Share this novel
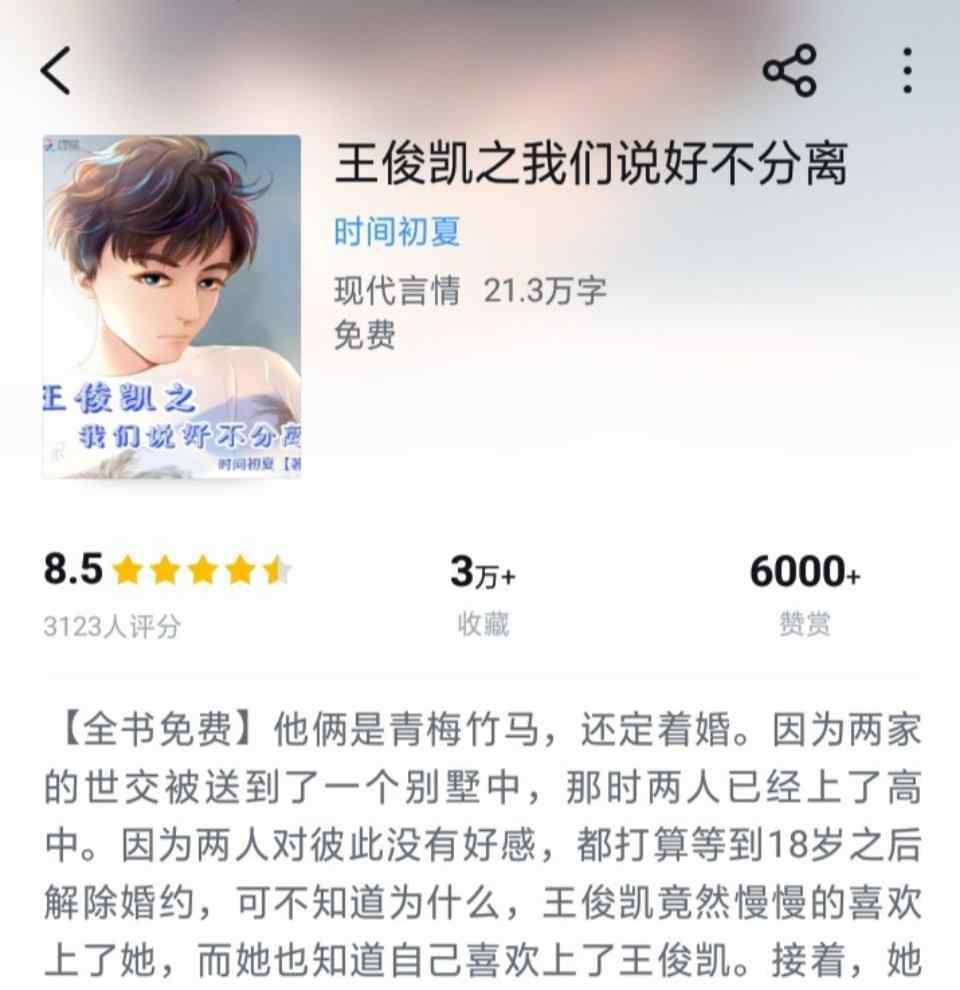Image resolution: width=960 pixels, height=990 pixels. [x=789, y=71]
